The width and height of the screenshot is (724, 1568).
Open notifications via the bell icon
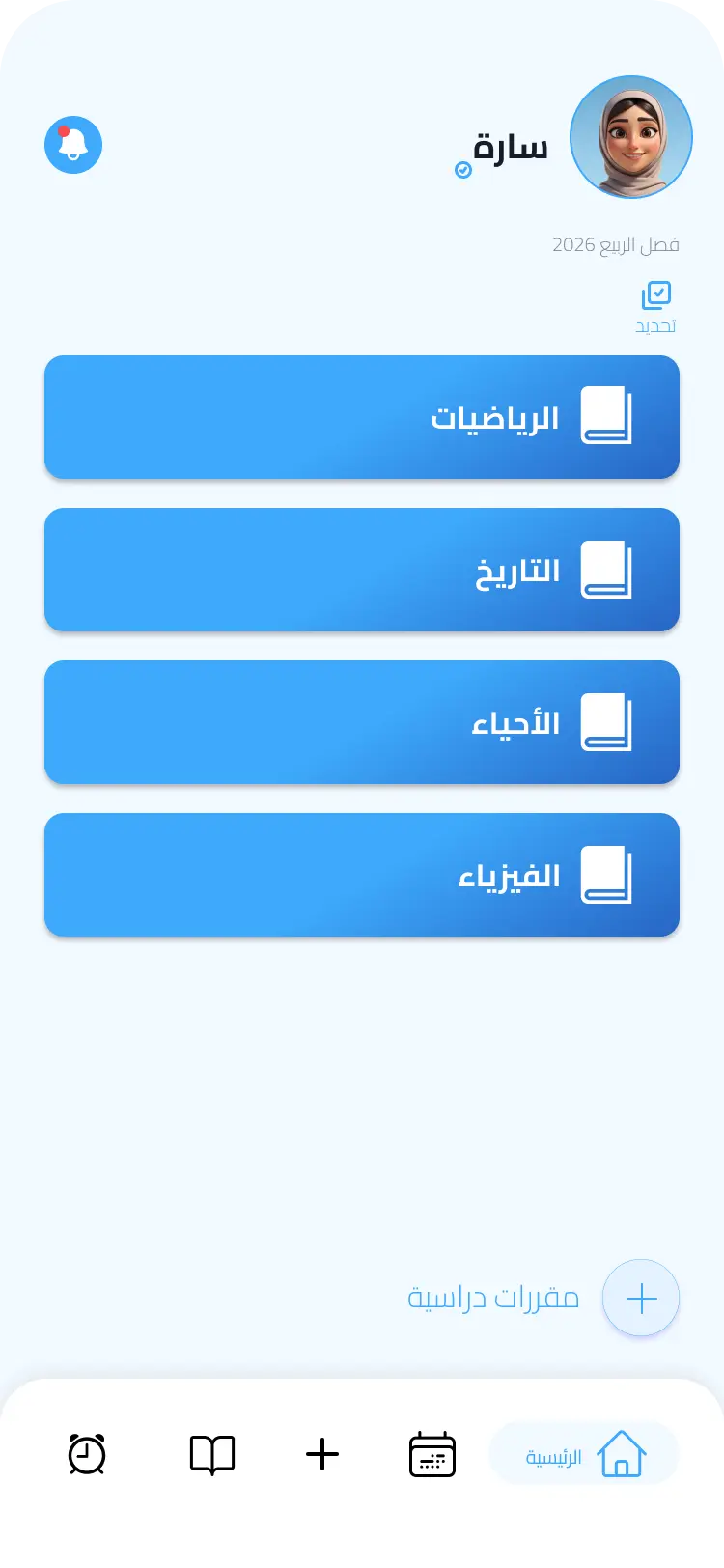[73, 145]
